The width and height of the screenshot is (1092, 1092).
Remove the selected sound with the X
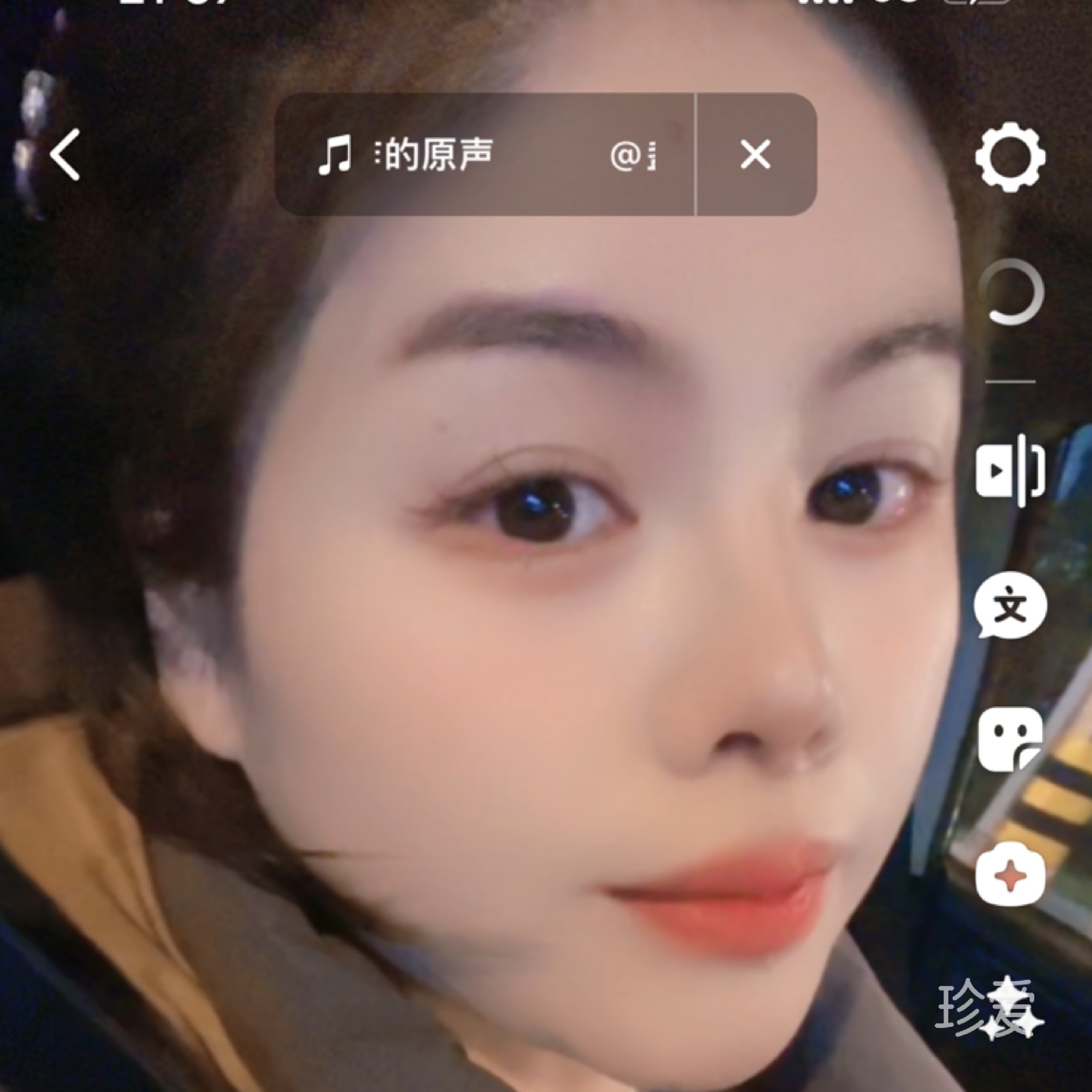[x=755, y=154]
